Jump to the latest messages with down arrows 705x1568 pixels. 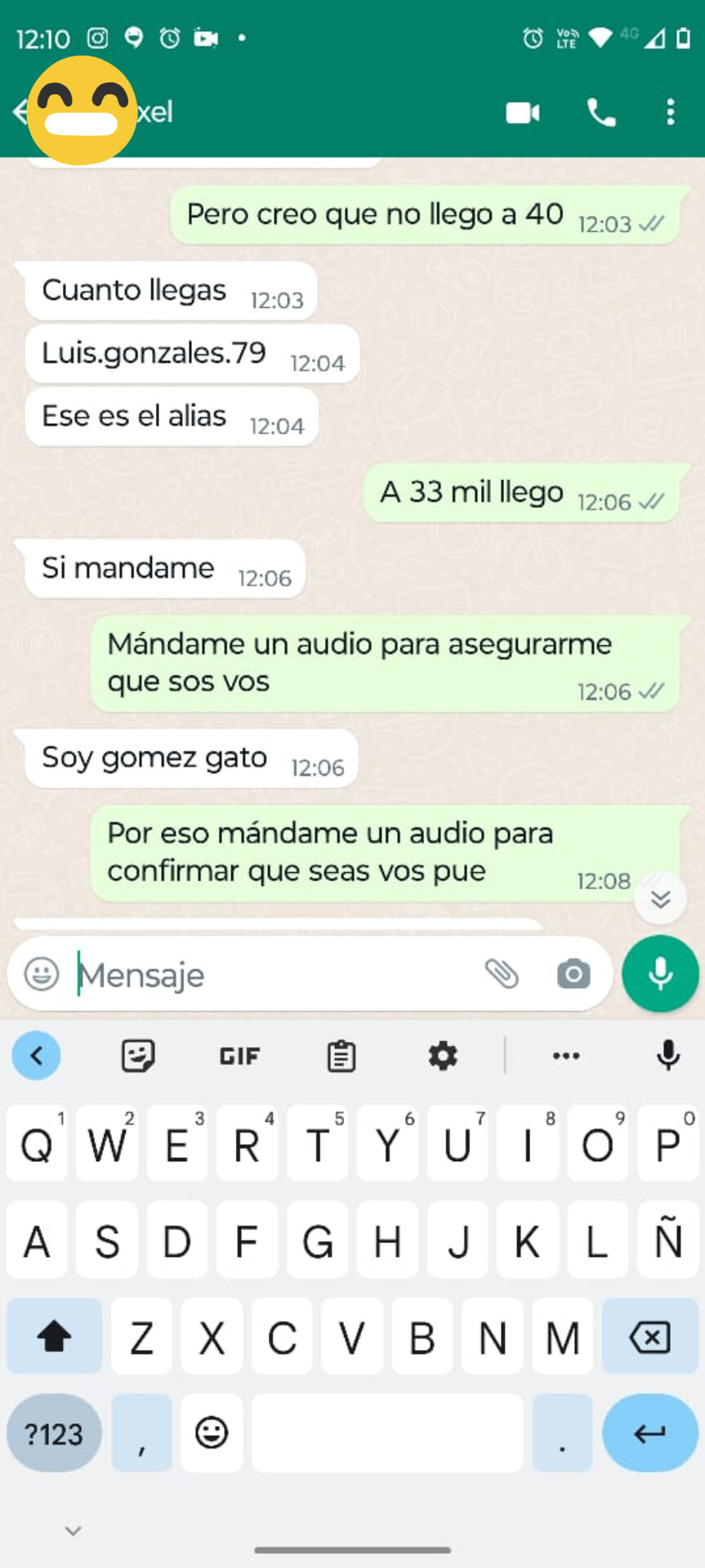(x=660, y=899)
